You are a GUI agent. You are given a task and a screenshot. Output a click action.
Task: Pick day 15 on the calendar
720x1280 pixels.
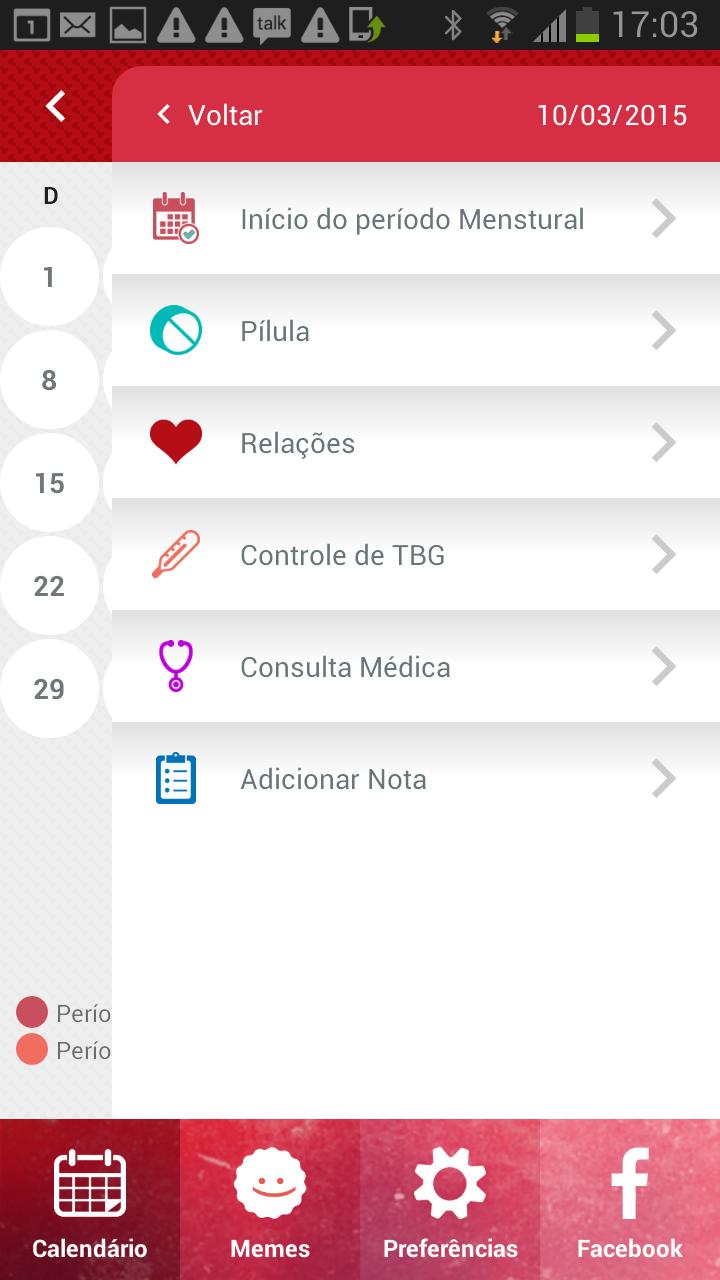point(49,483)
